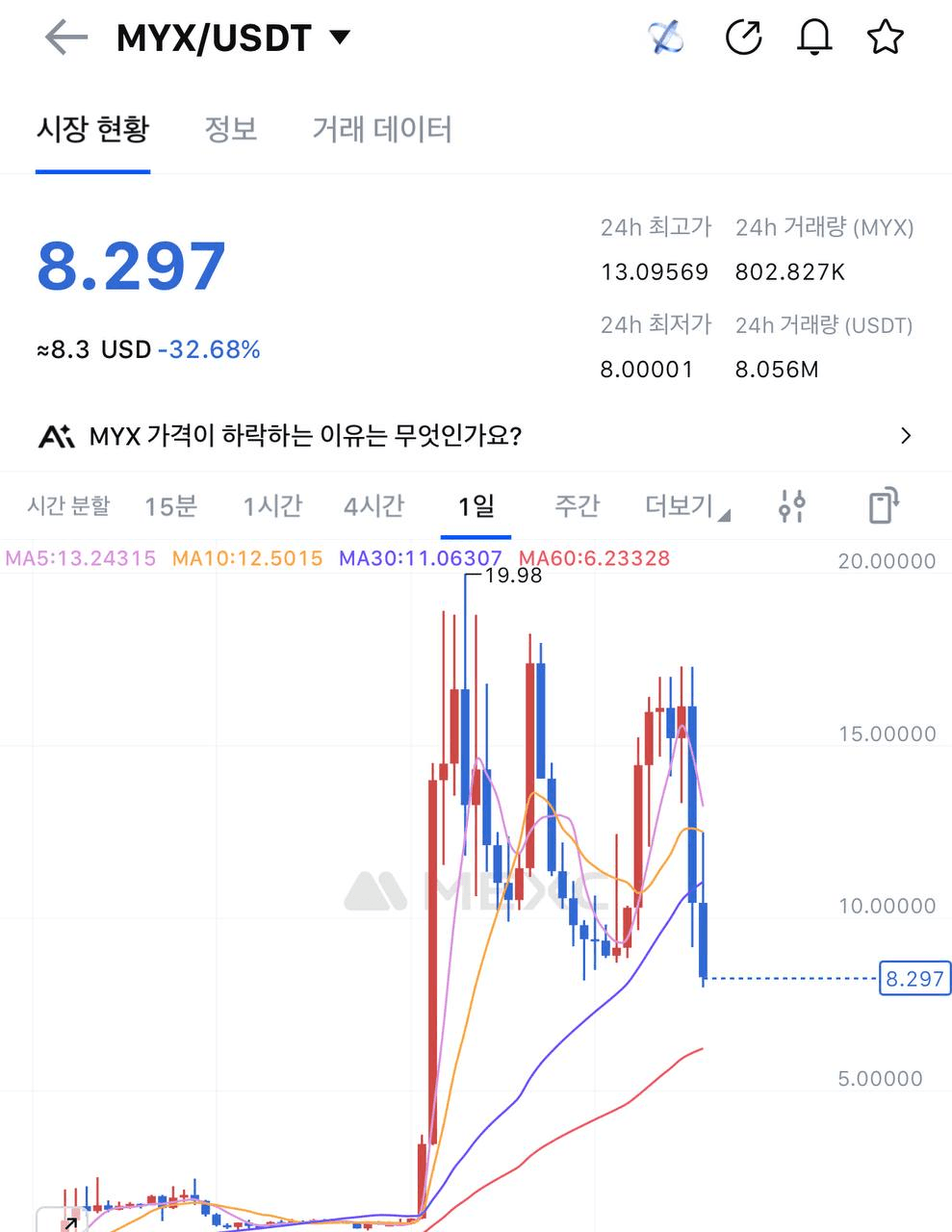Open the MYX/USDT pair dropdown
The height and width of the screenshot is (1232, 952).
[x=339, y=38]
